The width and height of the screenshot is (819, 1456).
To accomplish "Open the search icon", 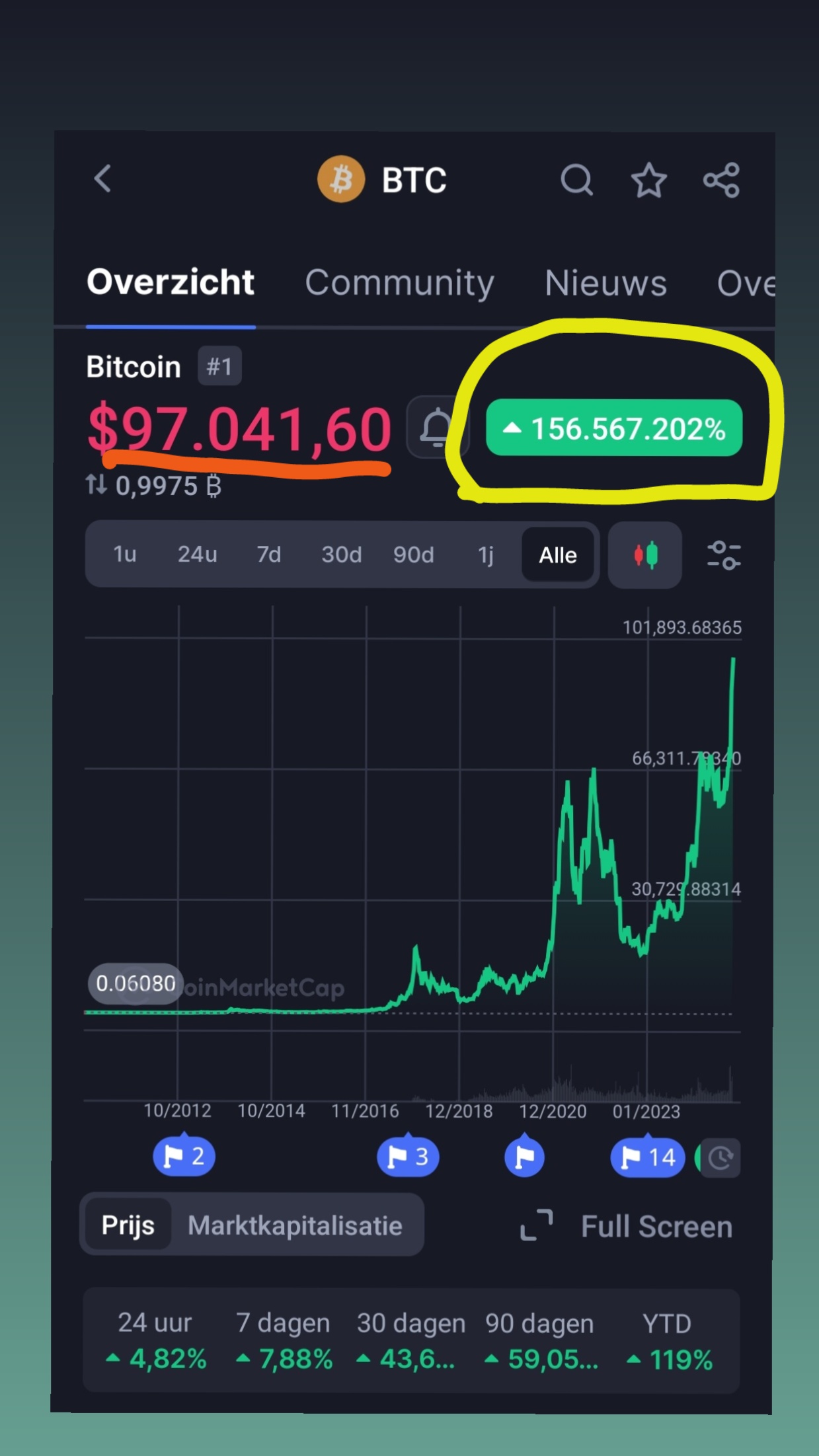I will coord(577,180).
